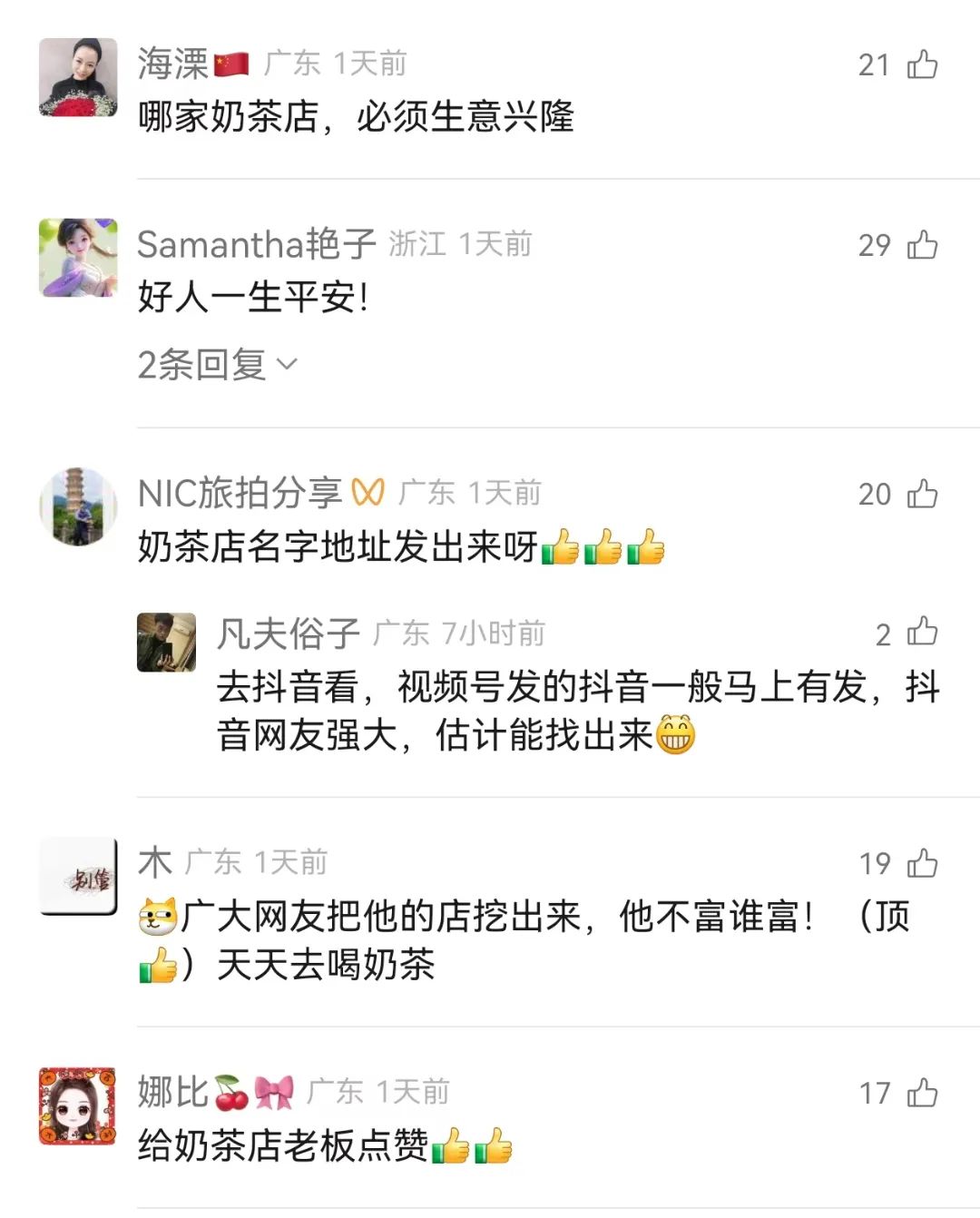The width and height of the screenshot is (980, 1218).
Task: Open 木's profile avatar
Action: 78,876
